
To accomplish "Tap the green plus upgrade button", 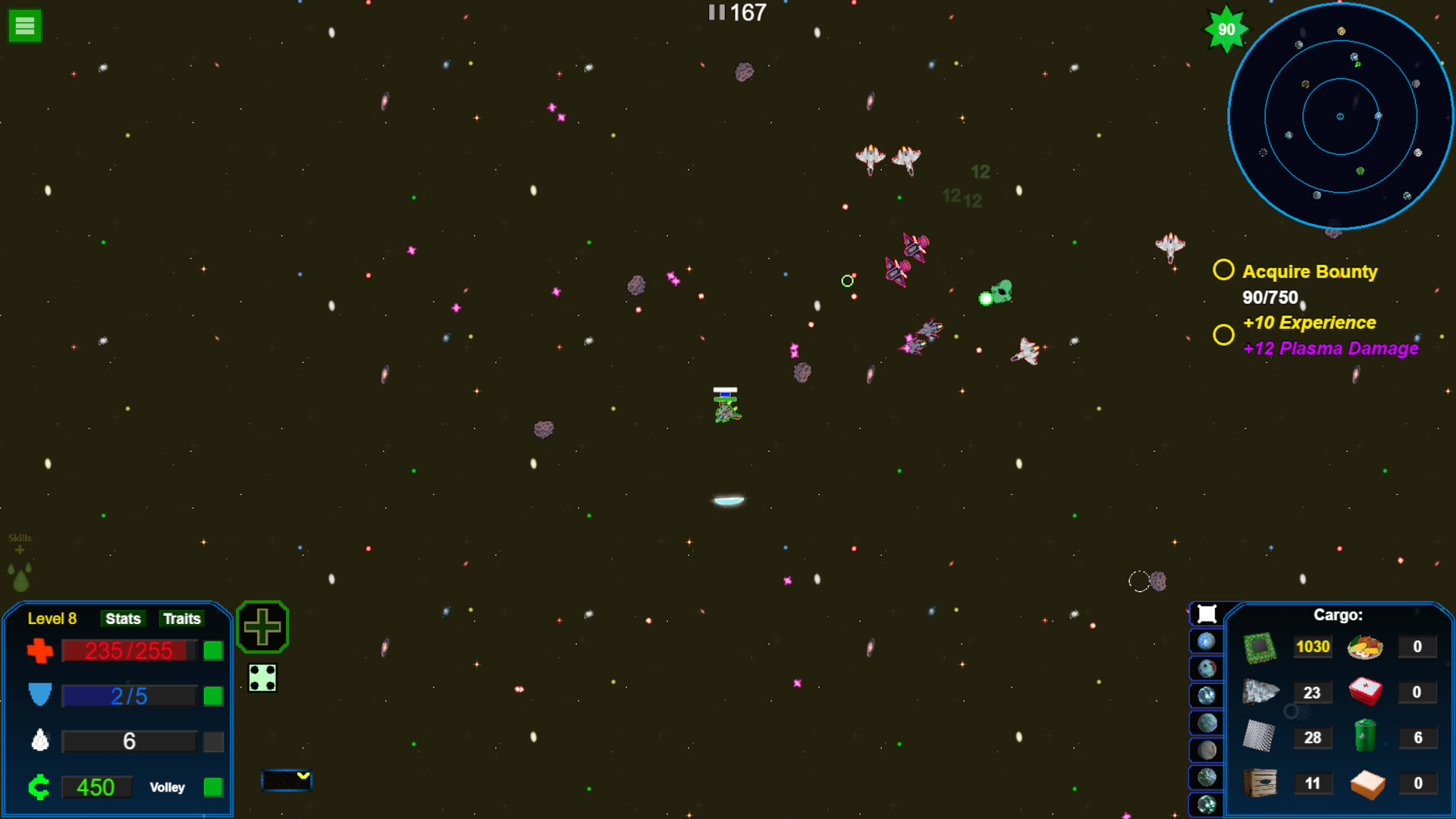I will tap(262, 627).
